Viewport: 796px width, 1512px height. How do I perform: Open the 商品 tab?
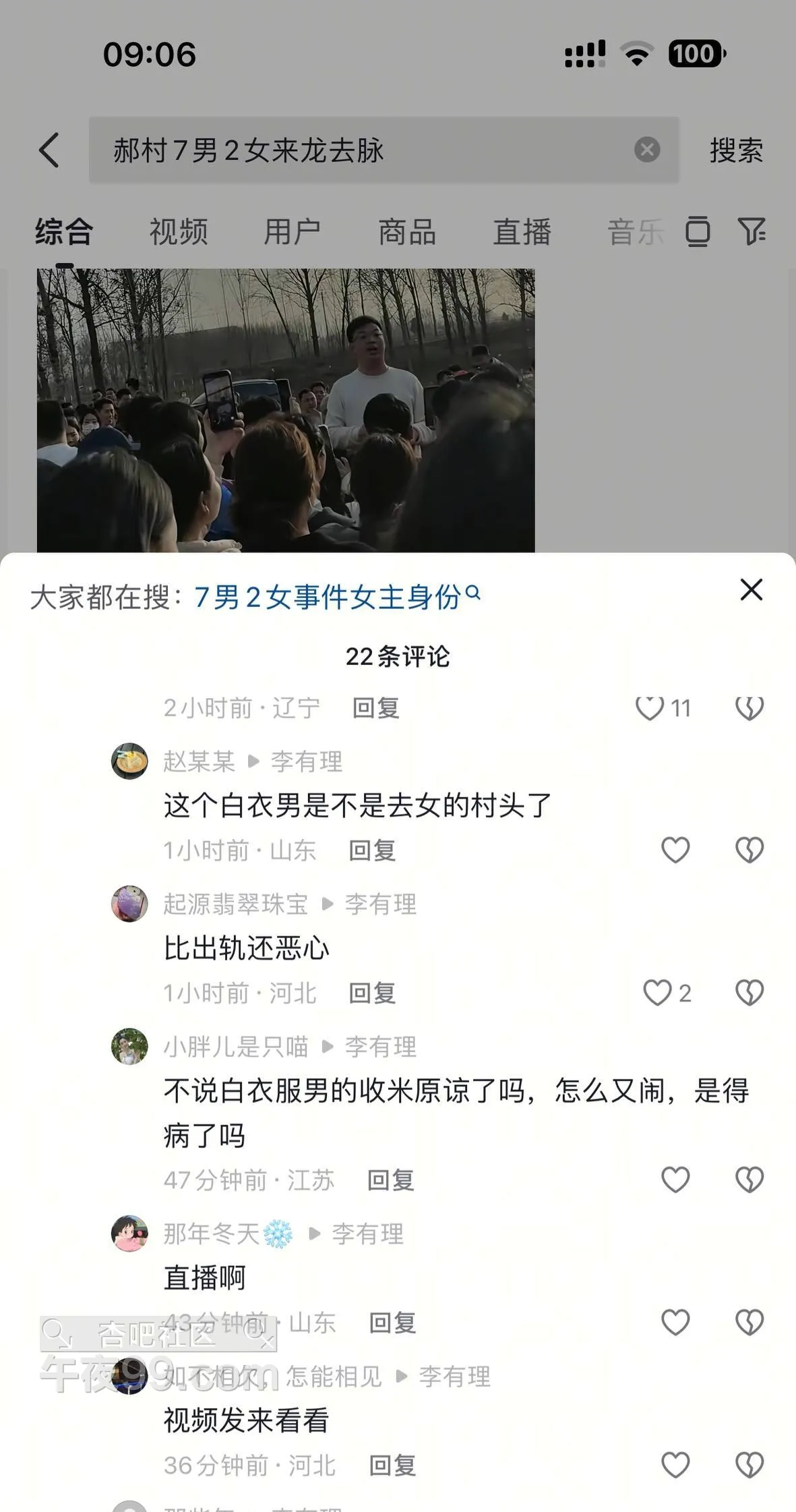click(406, 232)
